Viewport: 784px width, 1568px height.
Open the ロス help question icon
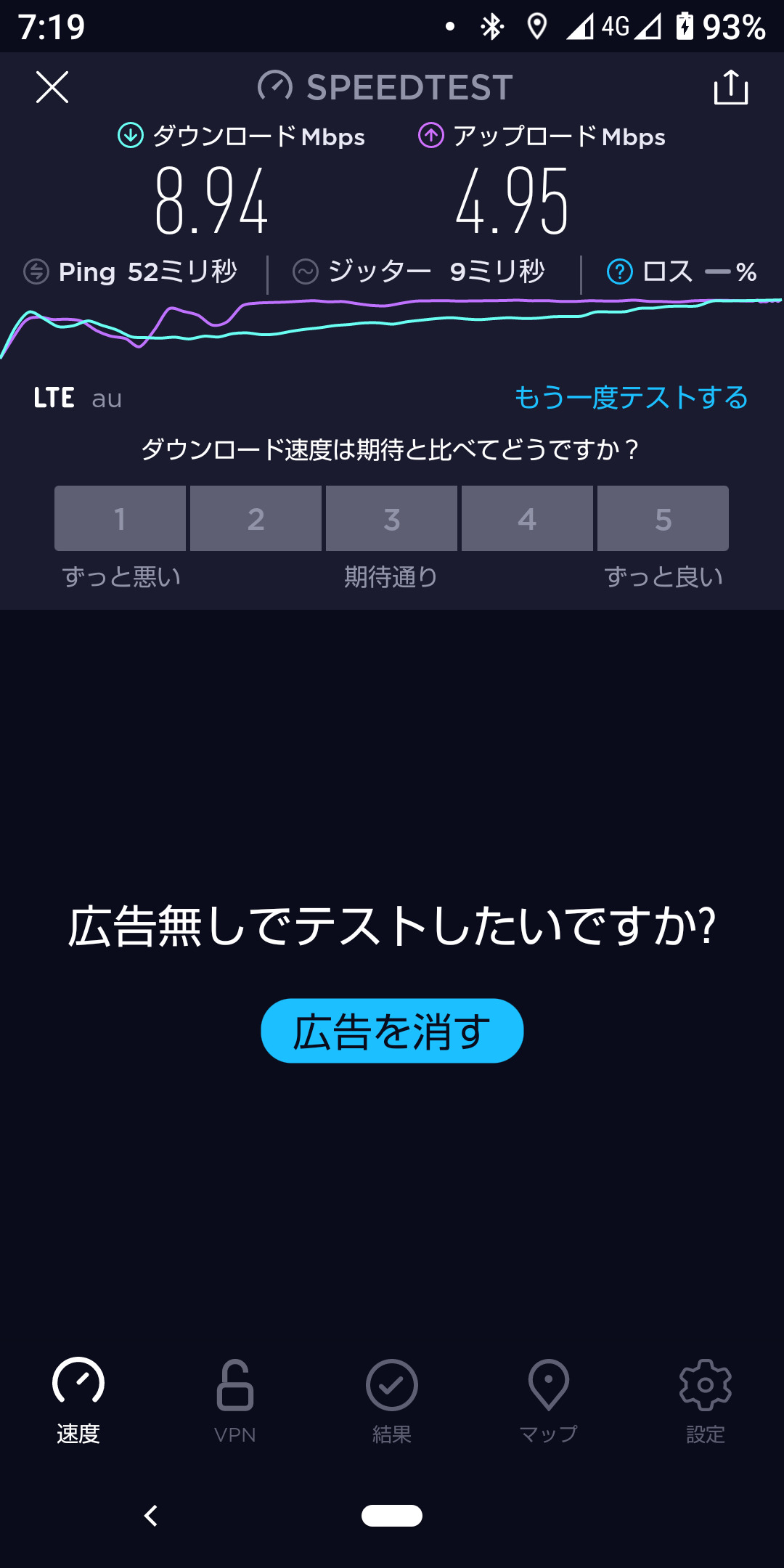619,272
